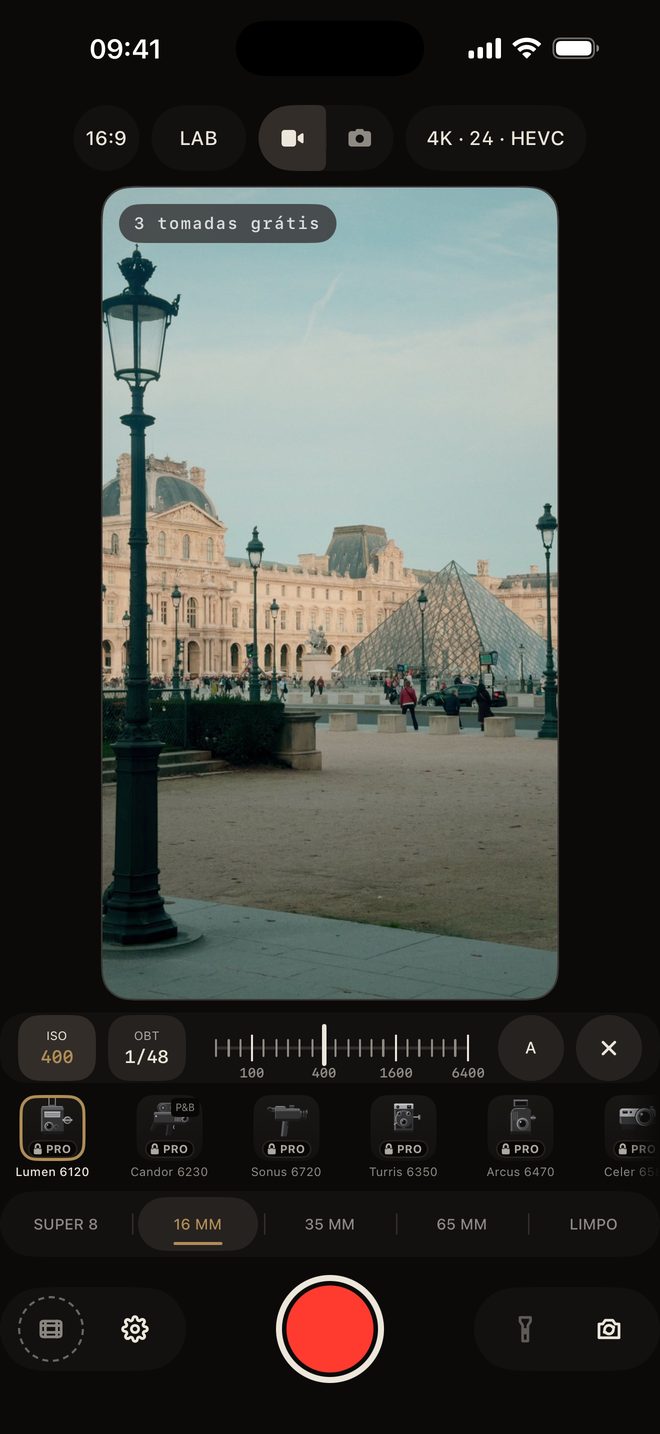The height and width of the screenshot is (1434, 660).
Task: Open the settings gear
Action: pos(135,1329)
